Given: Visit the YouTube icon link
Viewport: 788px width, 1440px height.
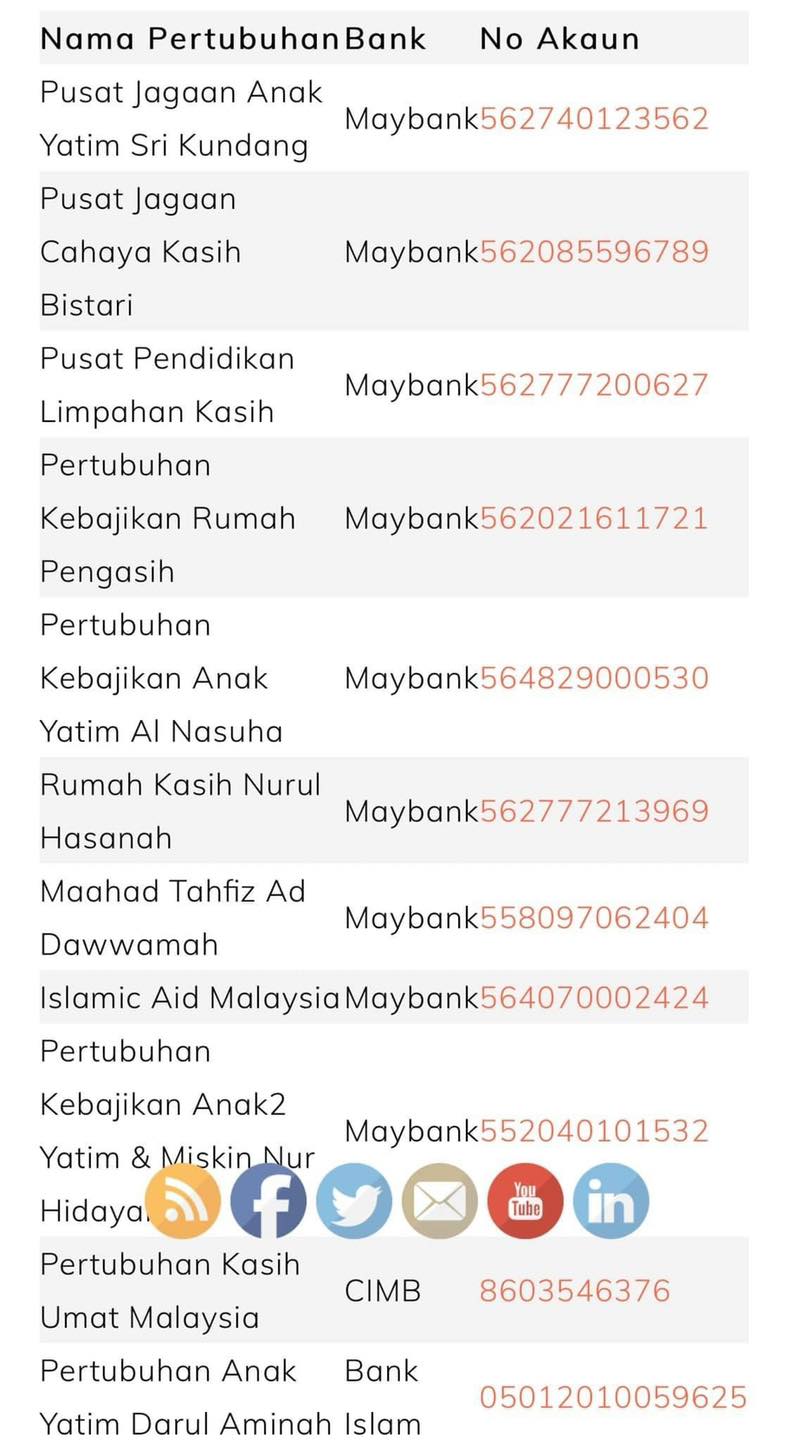Looking at the screenshot, I should point(525,1201).
